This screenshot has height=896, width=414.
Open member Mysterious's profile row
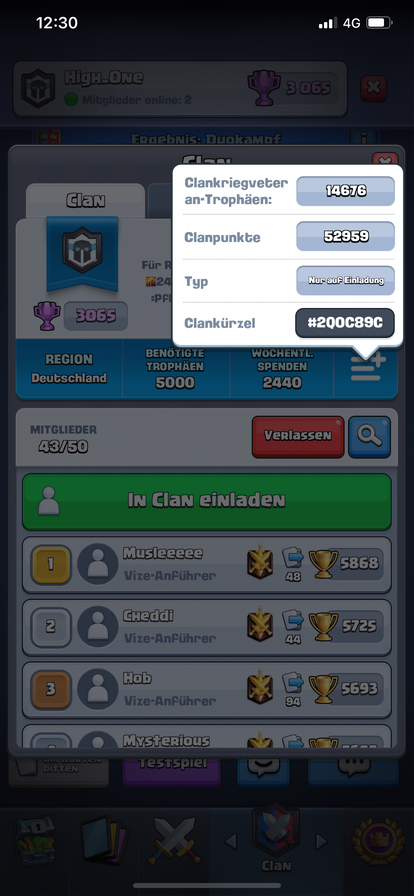[207, 736]
